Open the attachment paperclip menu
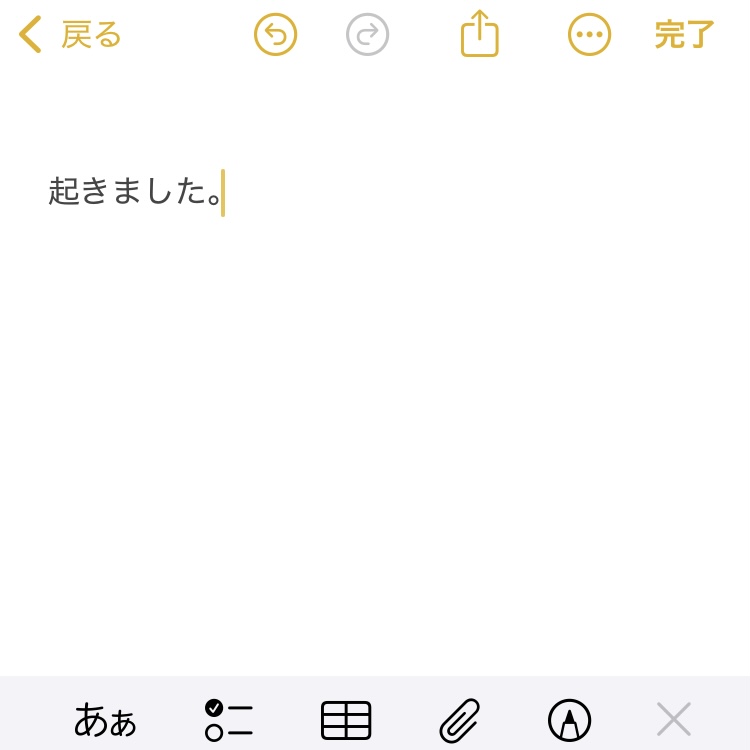Screen dimensions: 750x750 coord(460,720)
